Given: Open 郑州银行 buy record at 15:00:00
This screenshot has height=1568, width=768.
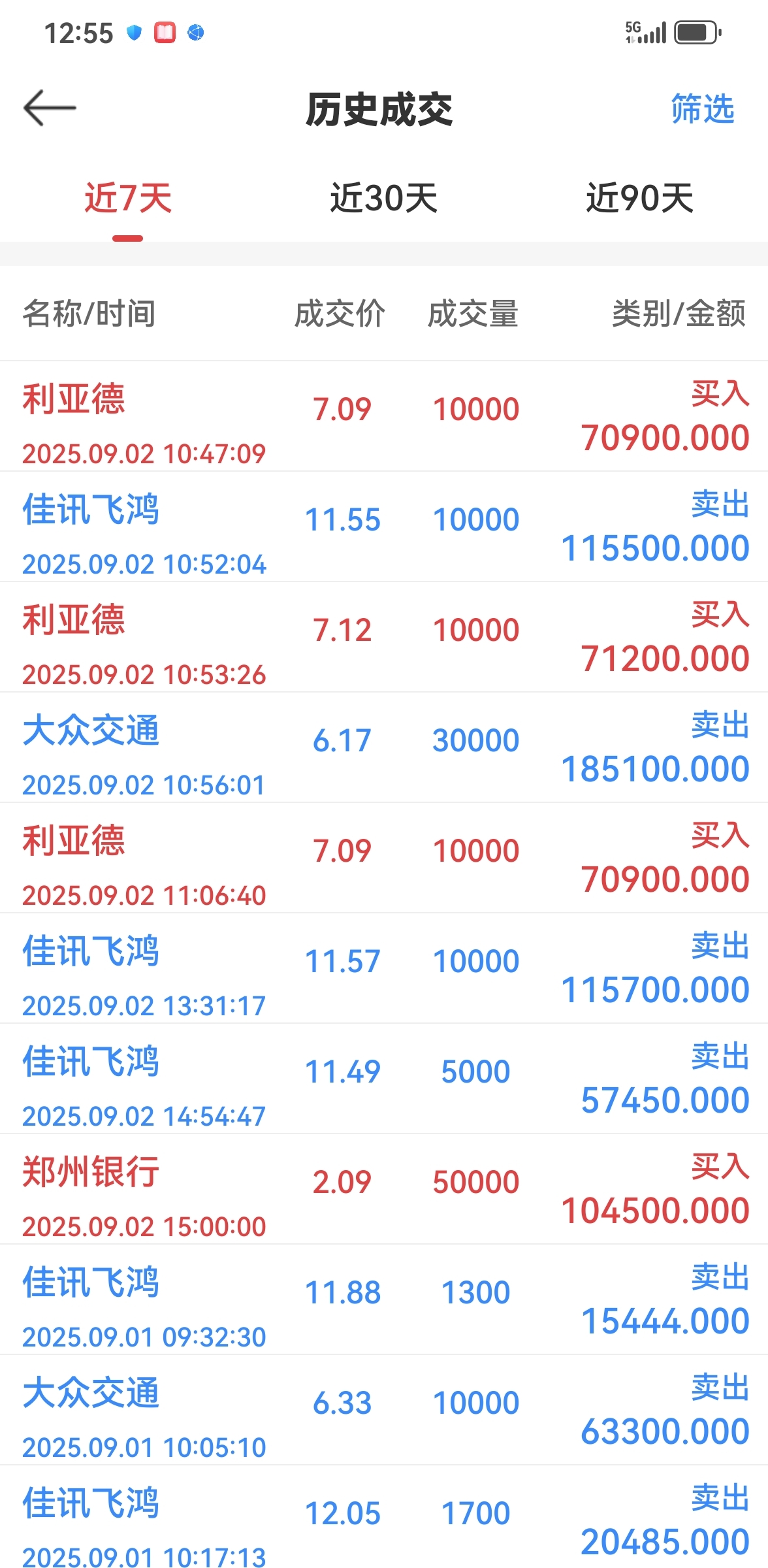Looking at the screenshot, I should [x=384, y=1189].
